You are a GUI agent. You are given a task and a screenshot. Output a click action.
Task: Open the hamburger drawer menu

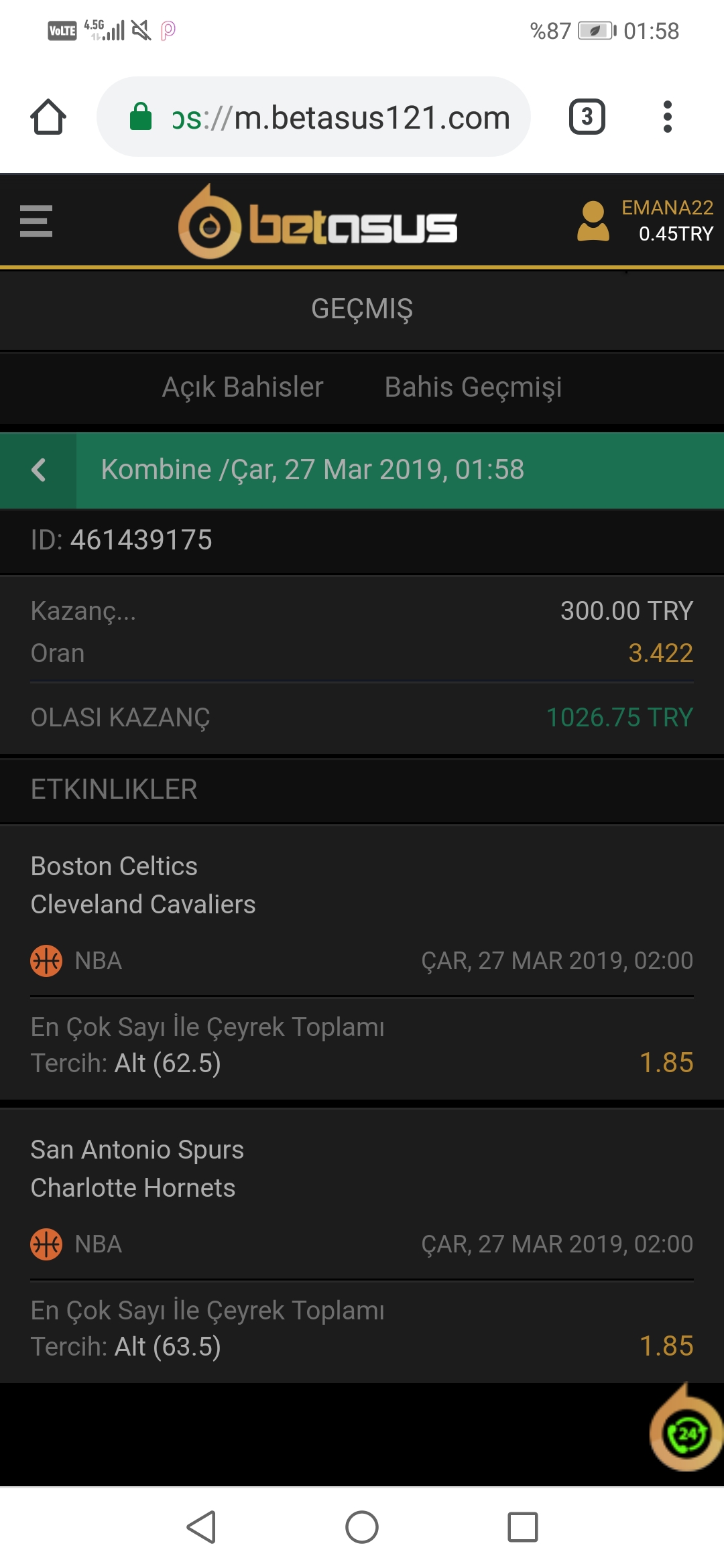(36, 221)
